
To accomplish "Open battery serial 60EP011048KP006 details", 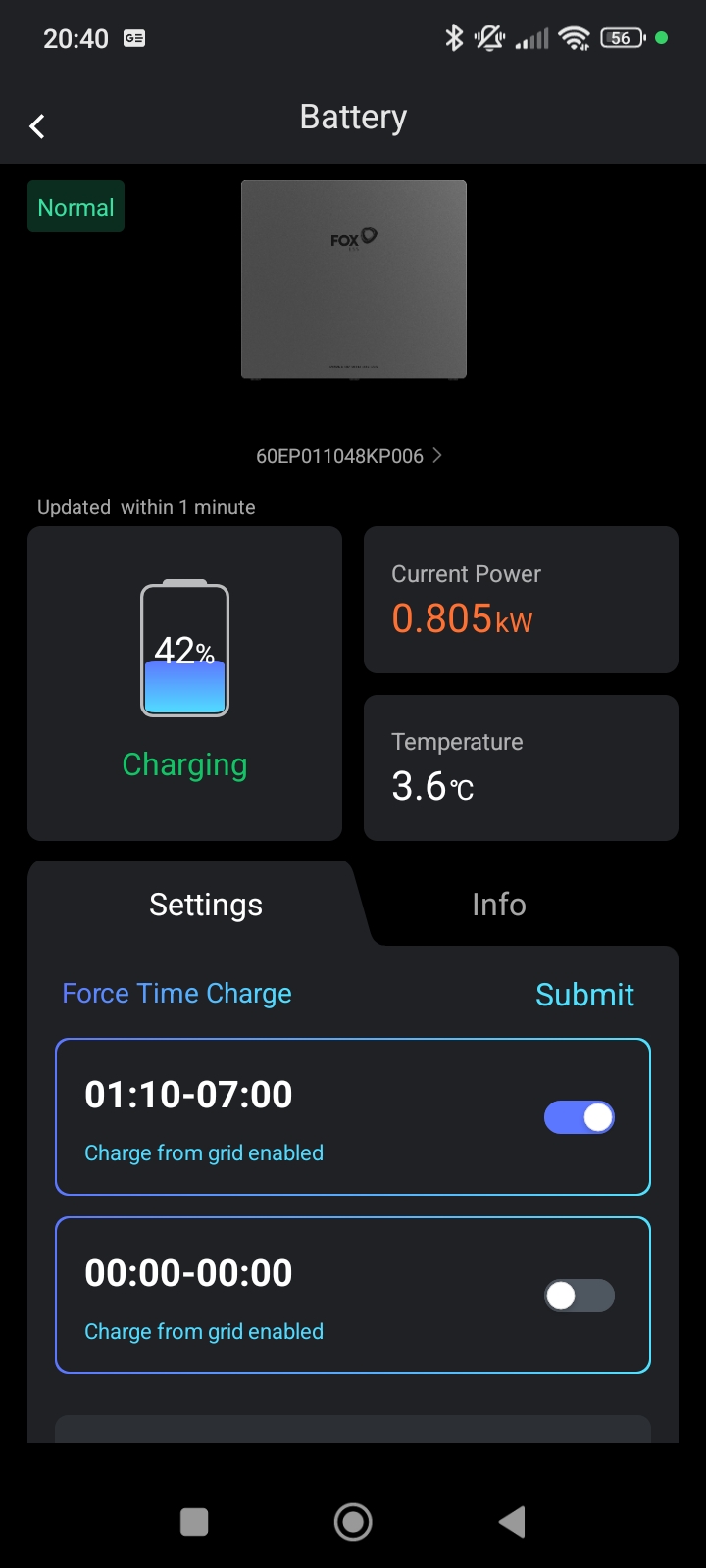I will 349,456.
